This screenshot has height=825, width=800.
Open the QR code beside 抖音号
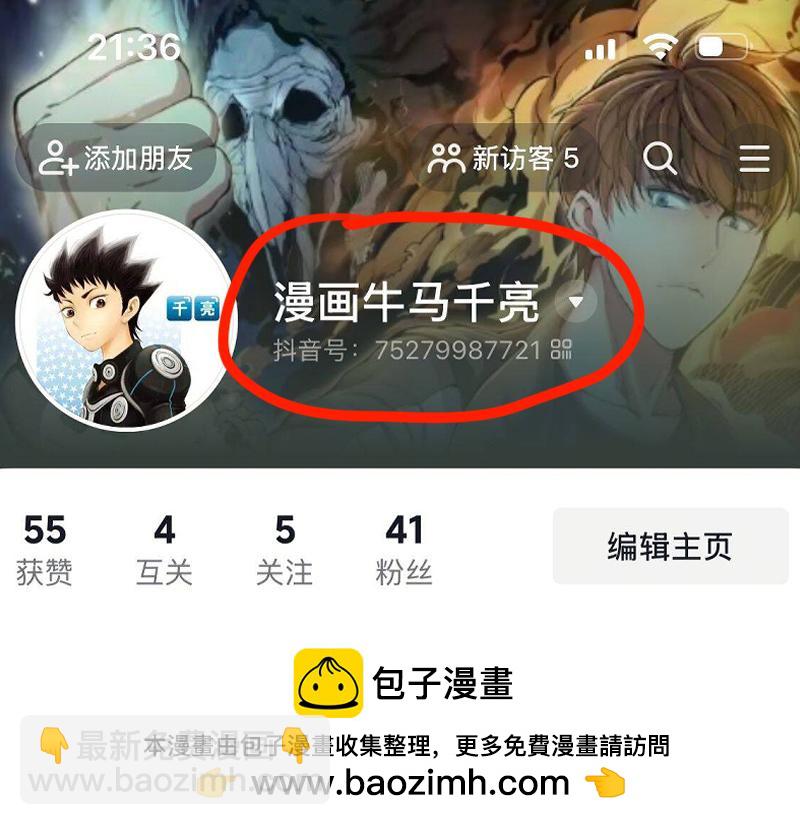point(561,350)
